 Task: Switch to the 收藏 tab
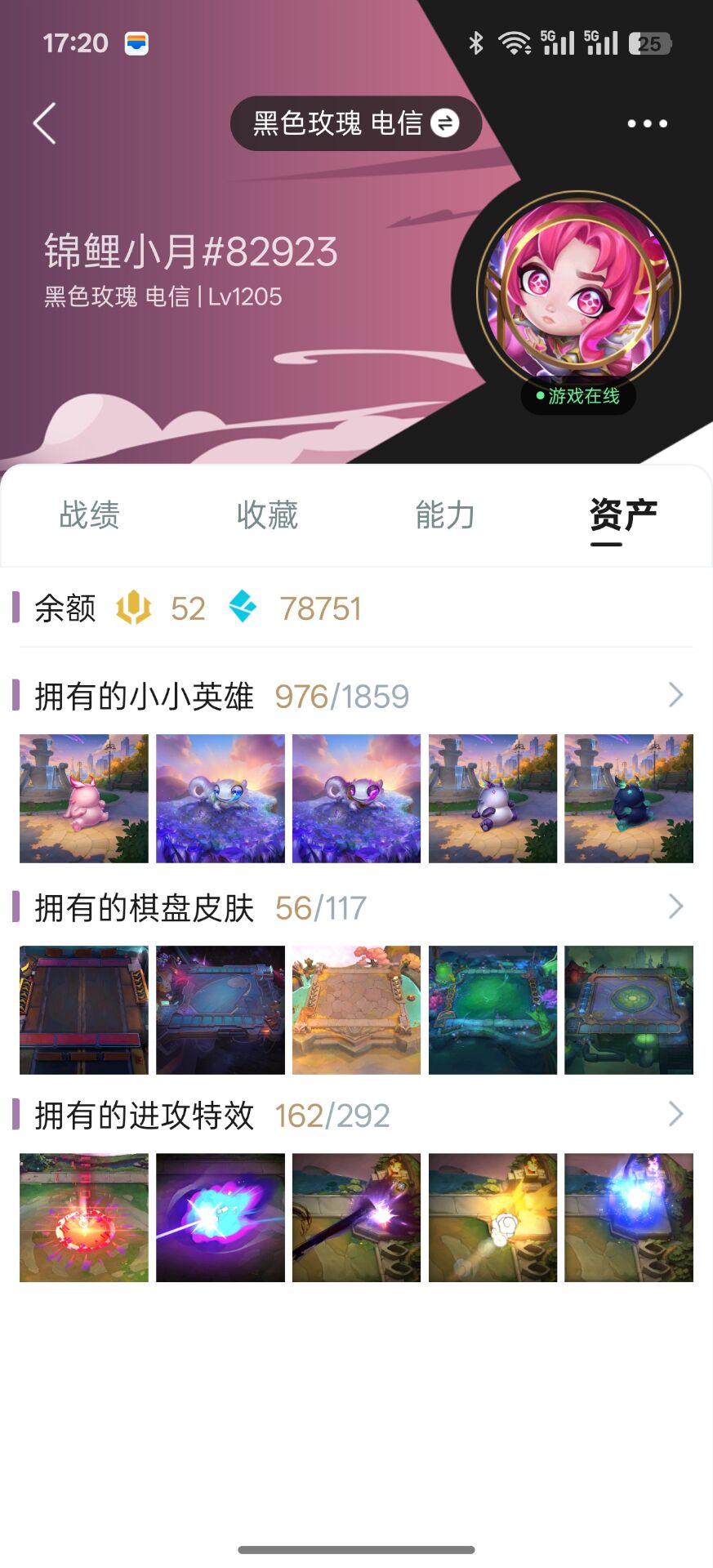pos(267,515)
